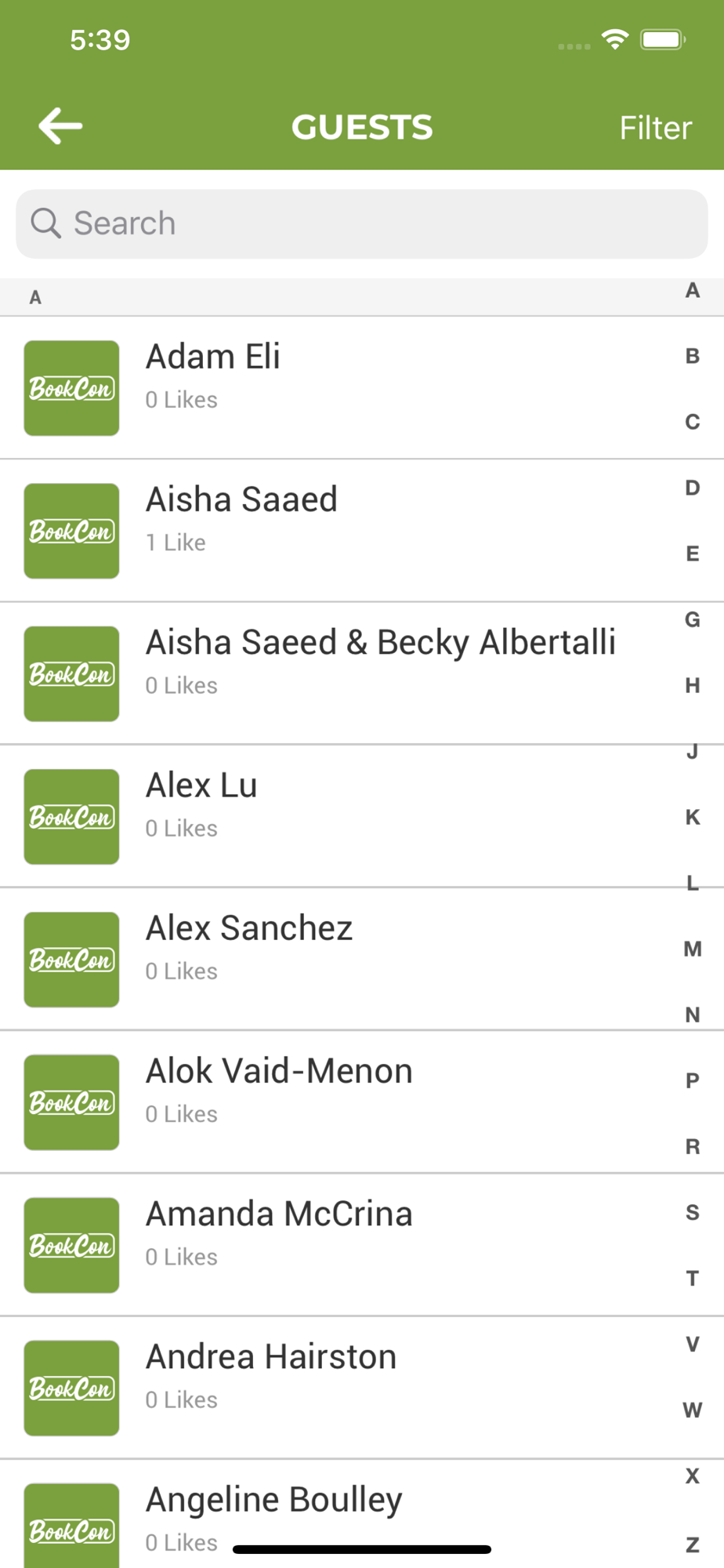Screen dimensions: 724x1568
Task: Jump to letter M in the index
Action: (x=693, y=949)
